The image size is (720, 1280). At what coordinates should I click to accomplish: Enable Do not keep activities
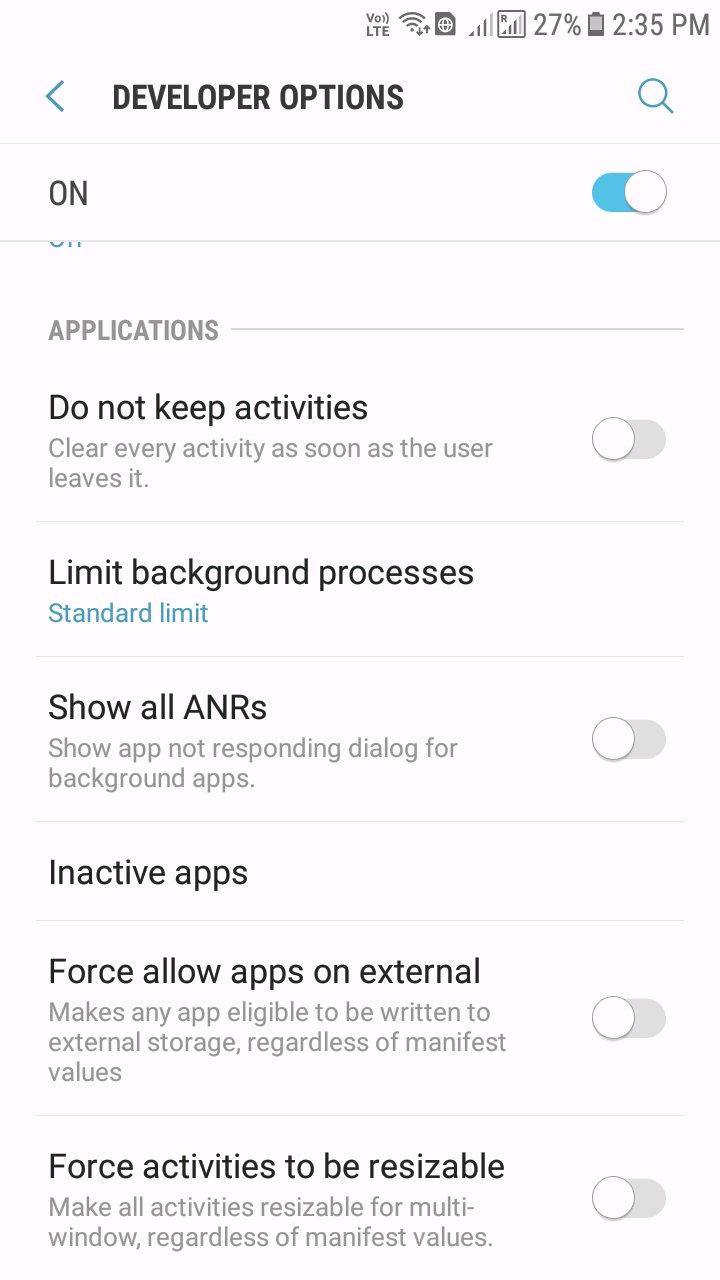628,439
